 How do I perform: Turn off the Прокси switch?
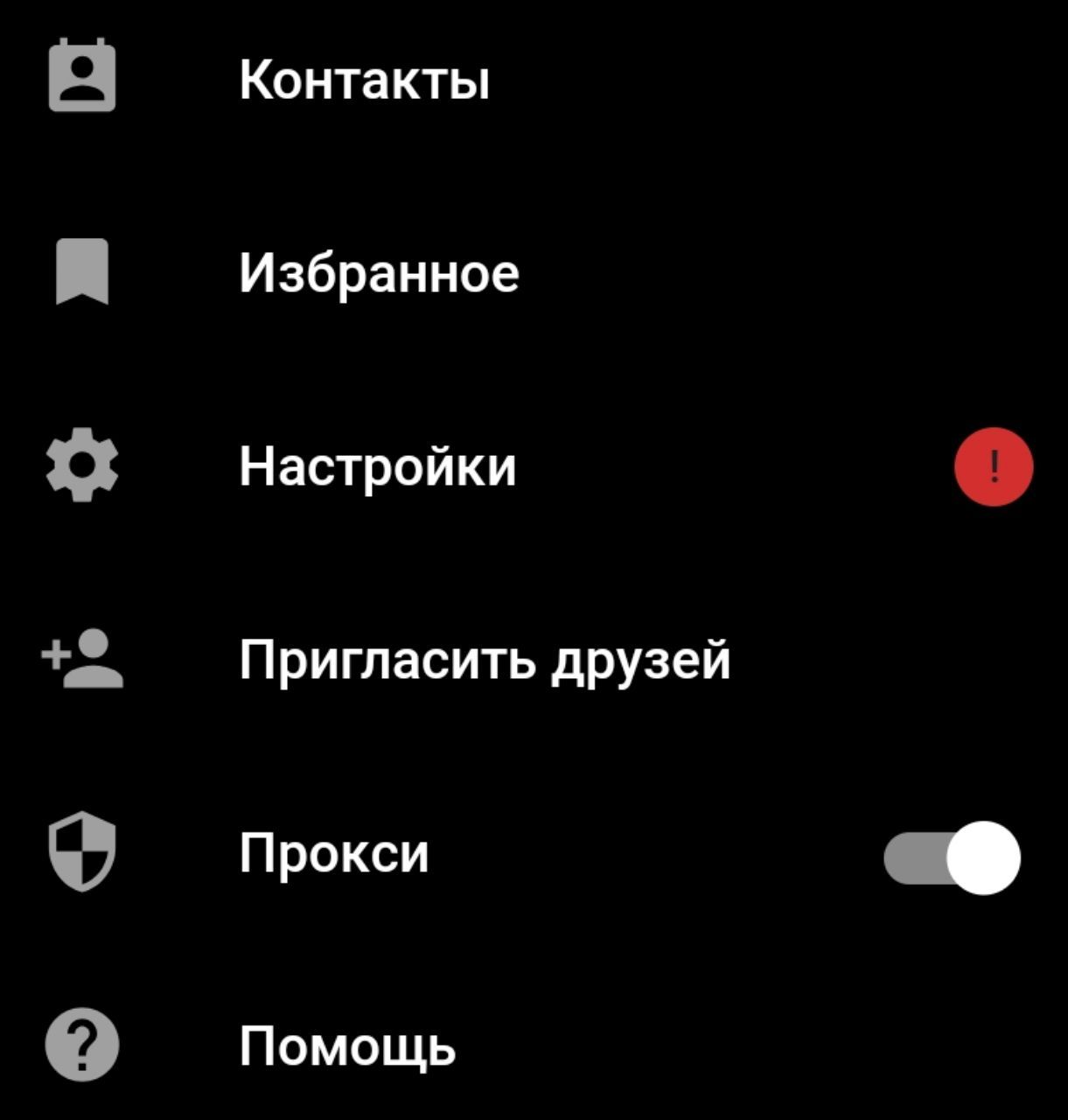(x=953, y=857)
